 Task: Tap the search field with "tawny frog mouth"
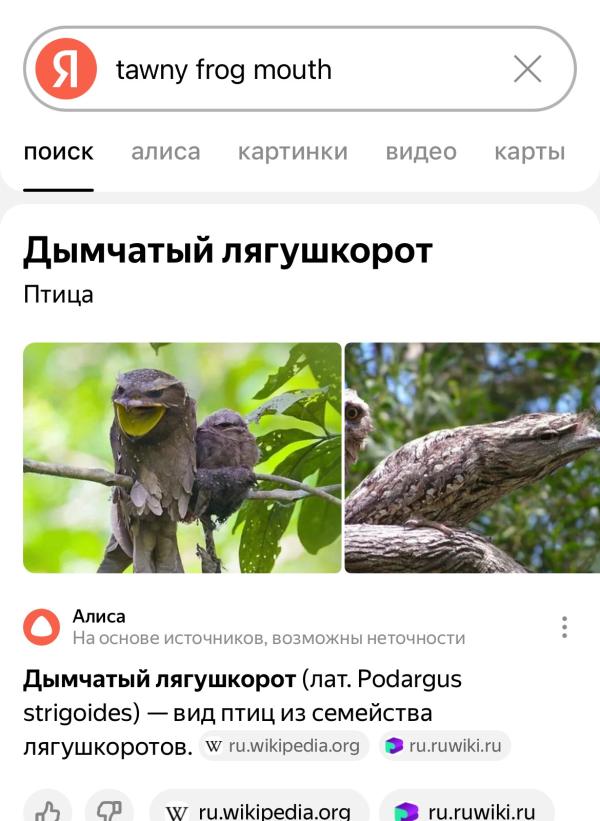(300, 70)
